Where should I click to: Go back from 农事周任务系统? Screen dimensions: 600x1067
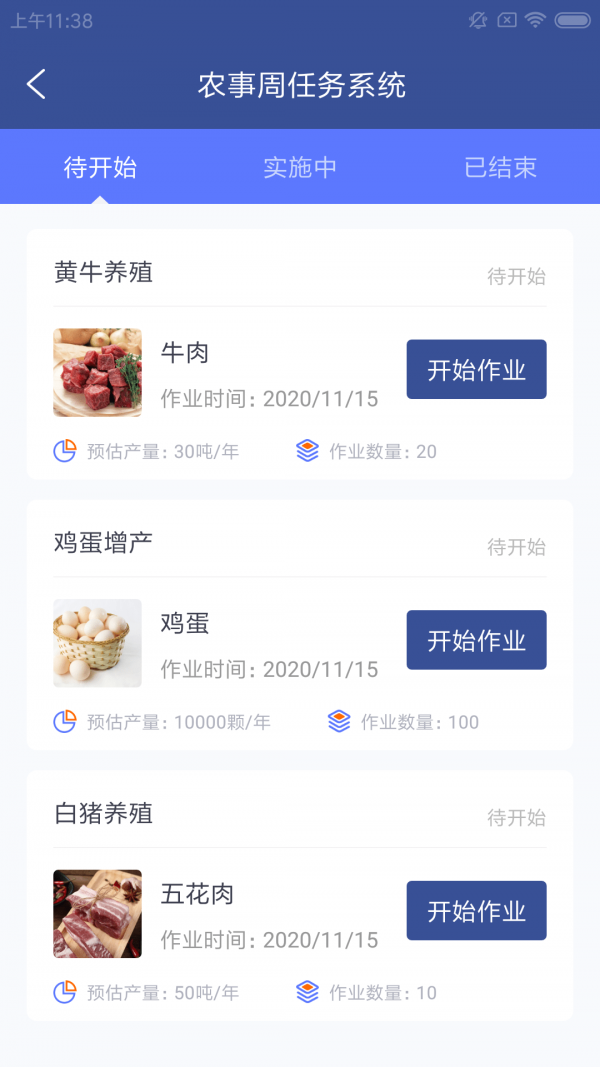(x=36, y=85)
